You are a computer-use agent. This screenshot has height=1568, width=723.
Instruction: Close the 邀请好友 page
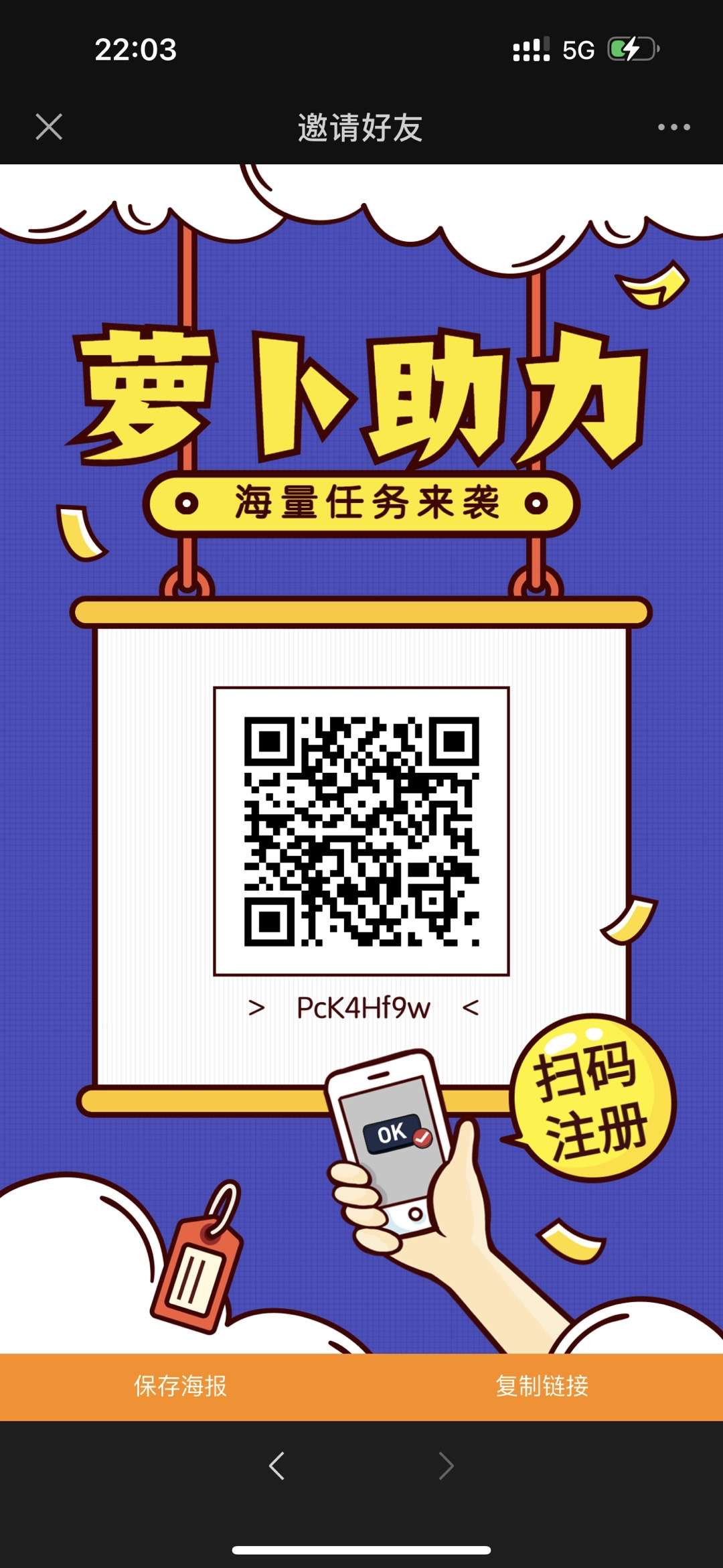[x=49, y=127]
